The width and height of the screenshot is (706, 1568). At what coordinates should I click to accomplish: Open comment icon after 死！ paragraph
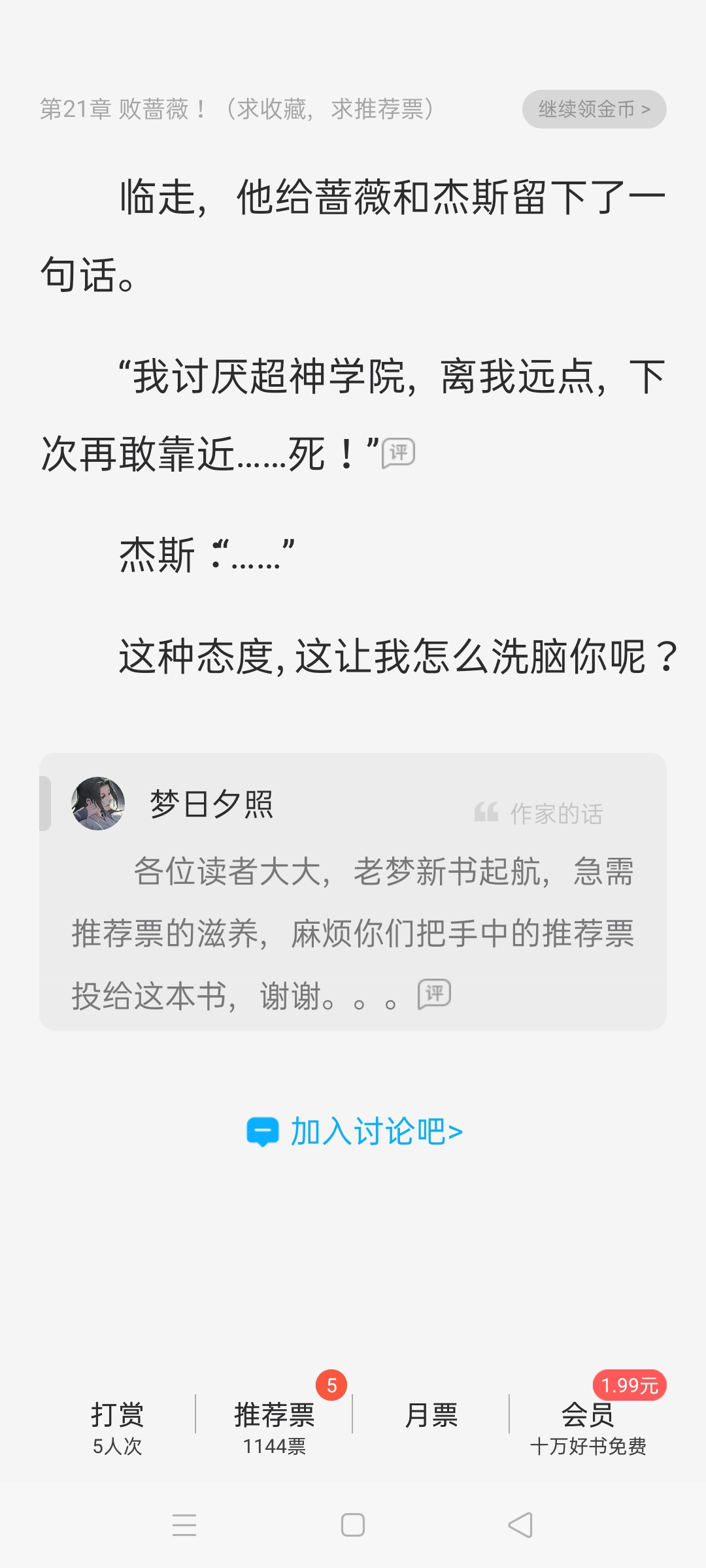coord(399,453)
